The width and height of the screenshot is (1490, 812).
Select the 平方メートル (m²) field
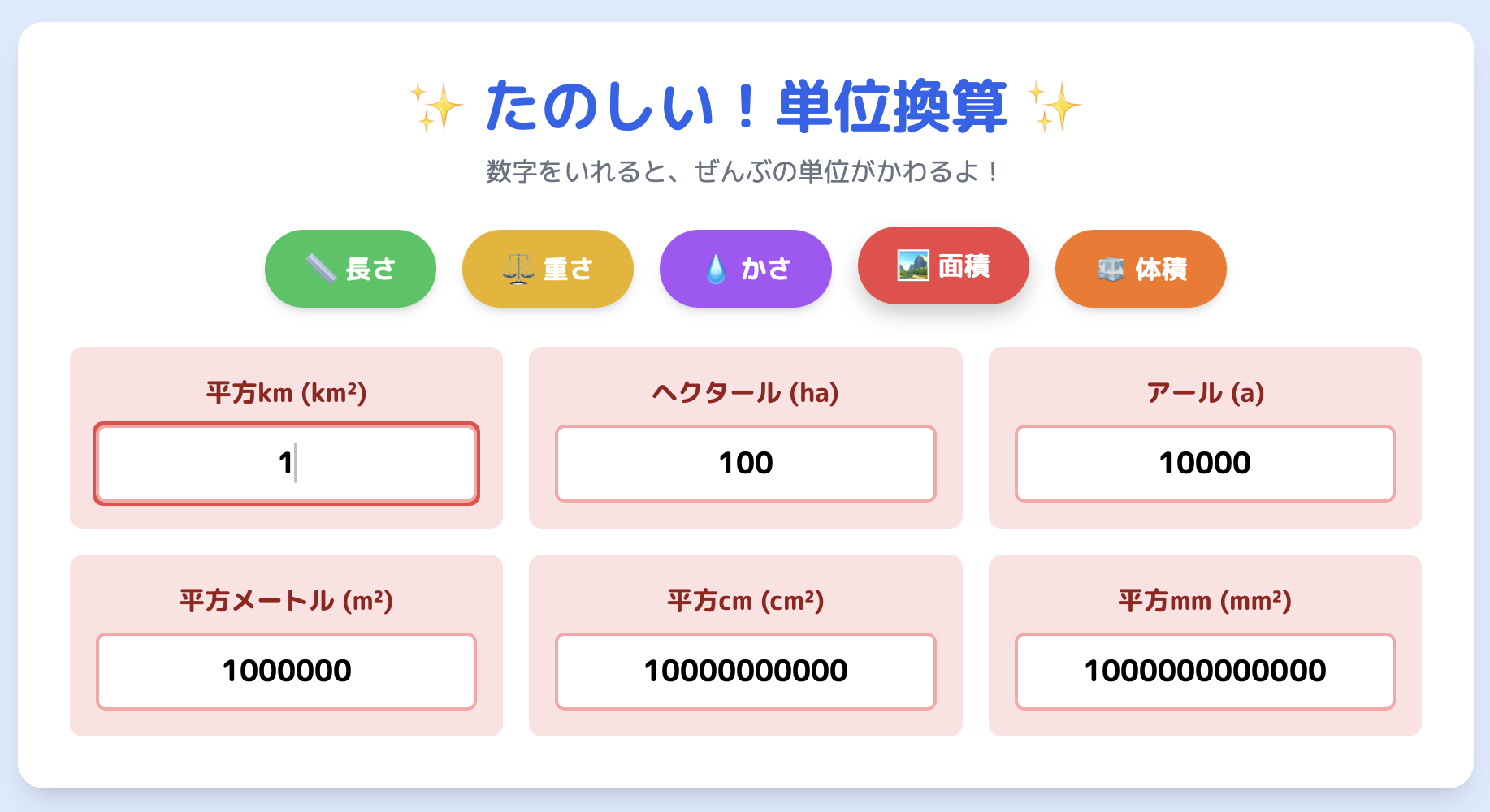pos(286,672)
